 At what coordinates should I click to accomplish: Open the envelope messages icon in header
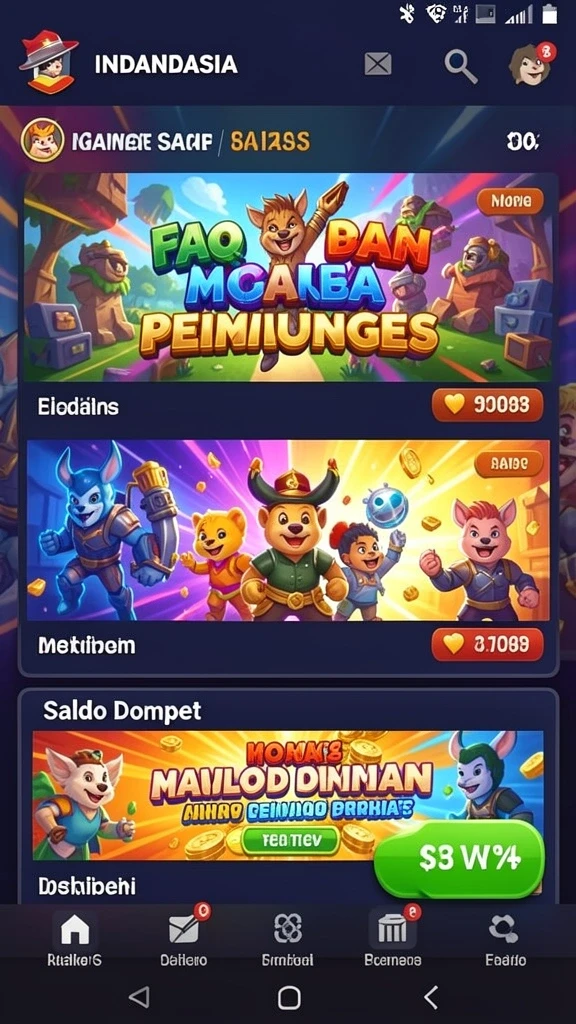tap(377, 64)
